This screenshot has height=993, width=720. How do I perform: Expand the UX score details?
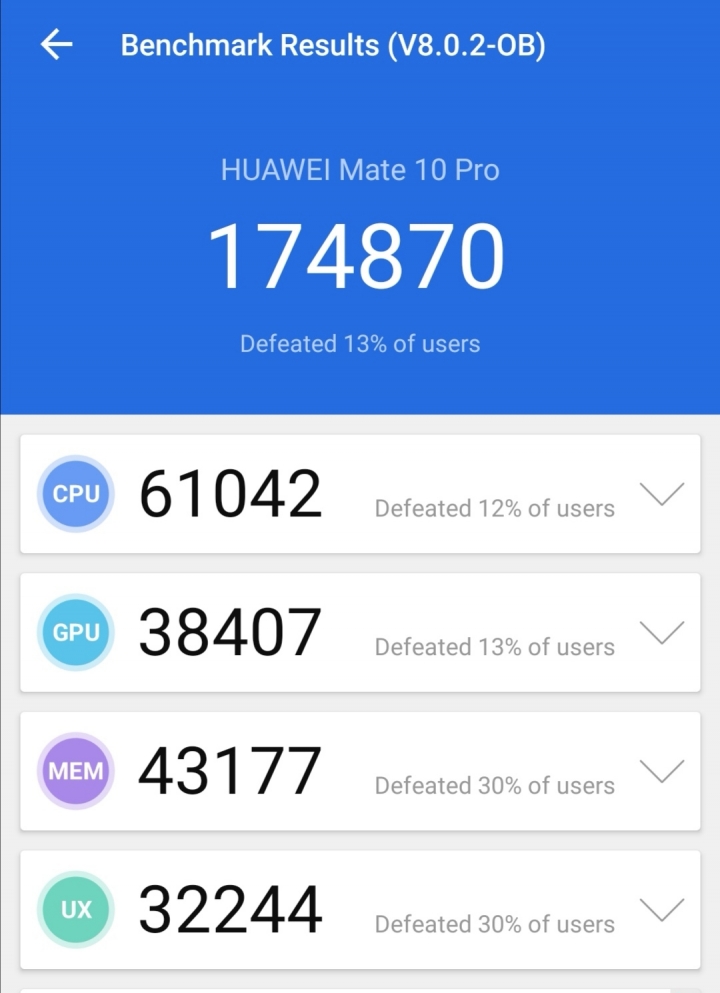click(661, 910)
